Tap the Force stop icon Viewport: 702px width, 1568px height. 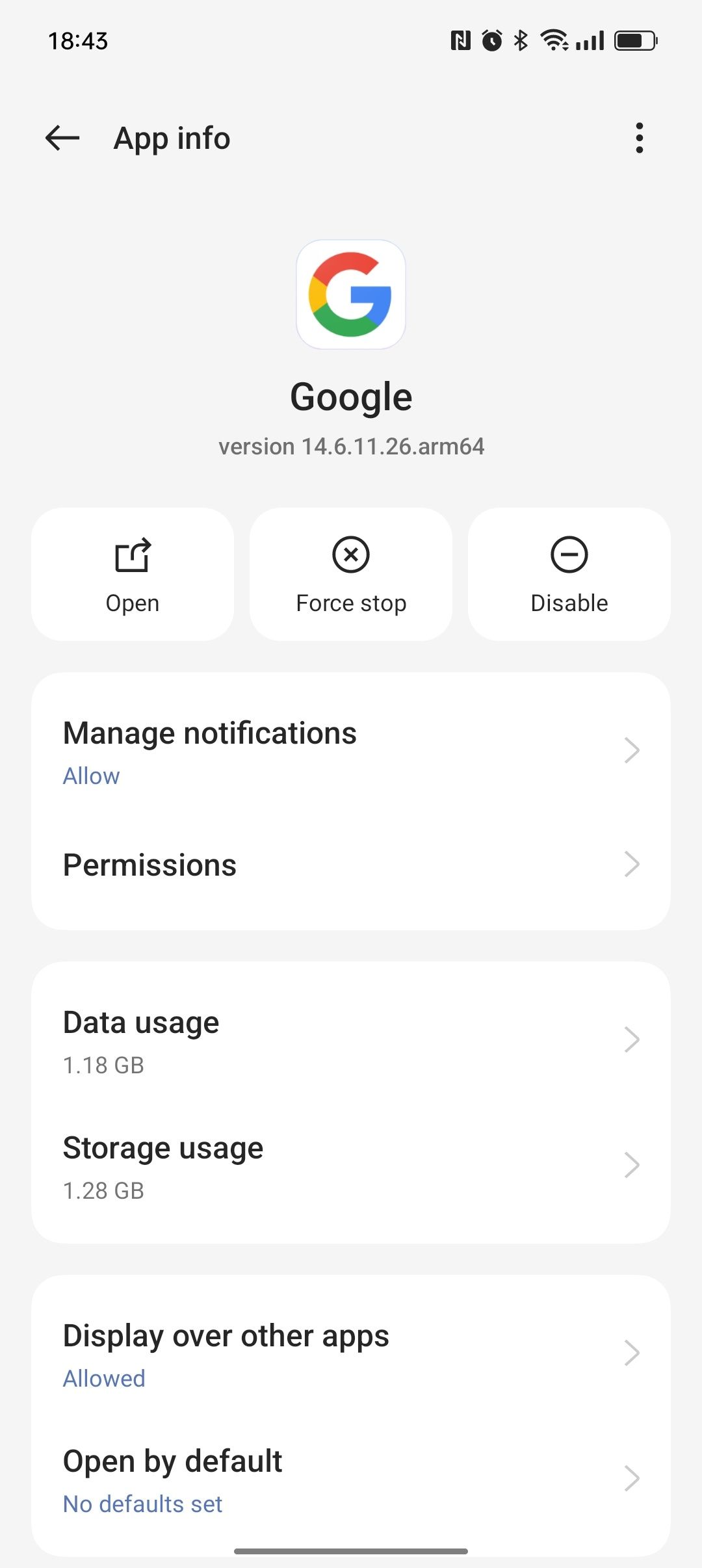click(350, 556)
